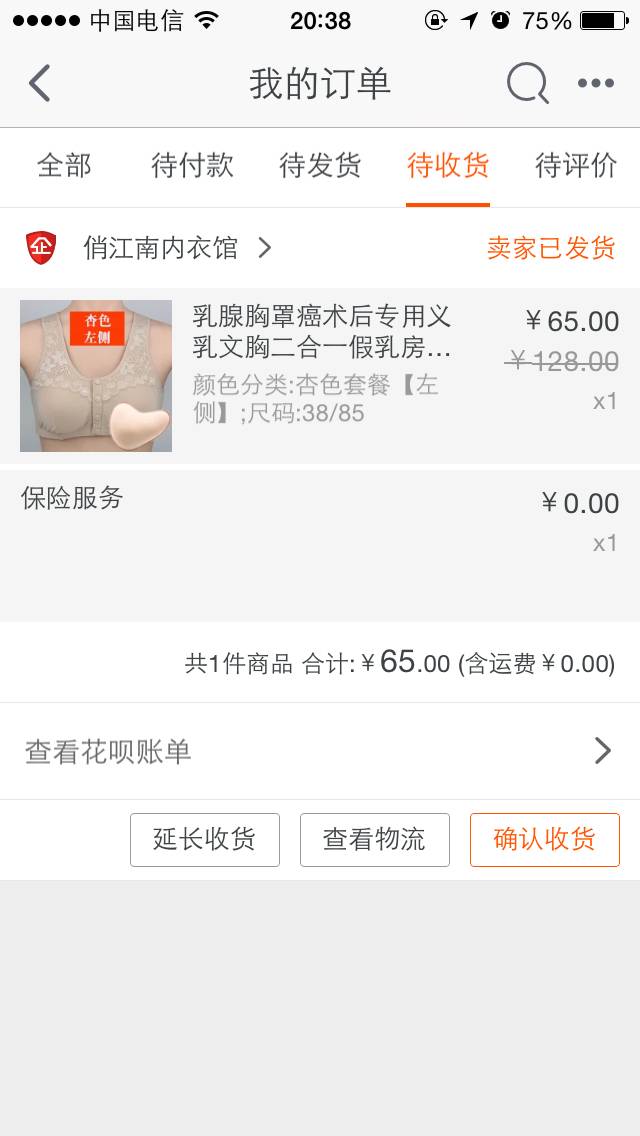Image resolution: width=640 pixels, height=1136 pixels.
Task: Select the 待发货 tab
Action: point(320,166)
